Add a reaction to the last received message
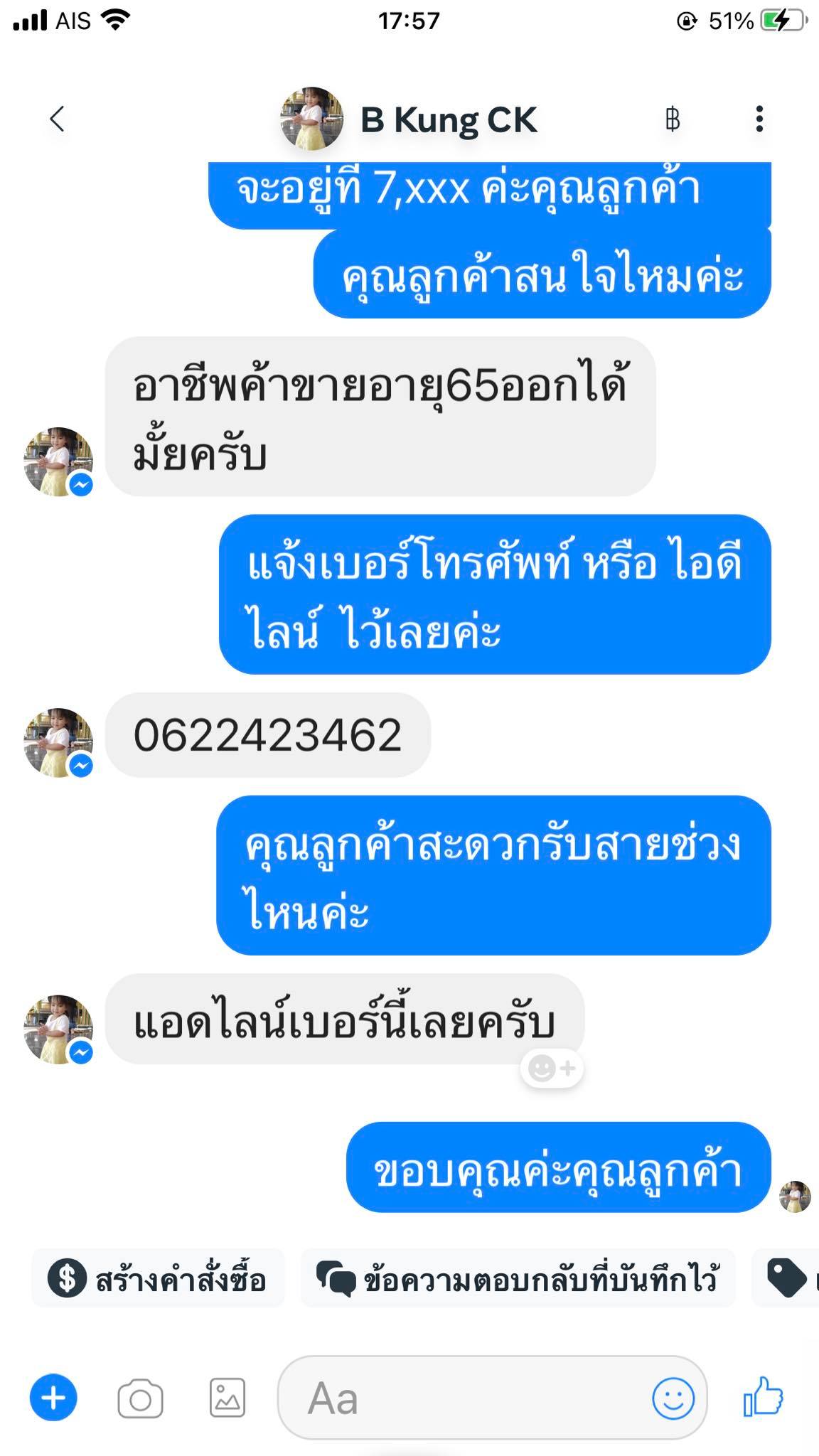Screen dimensions: 819x1456 tap(552, 1068)
